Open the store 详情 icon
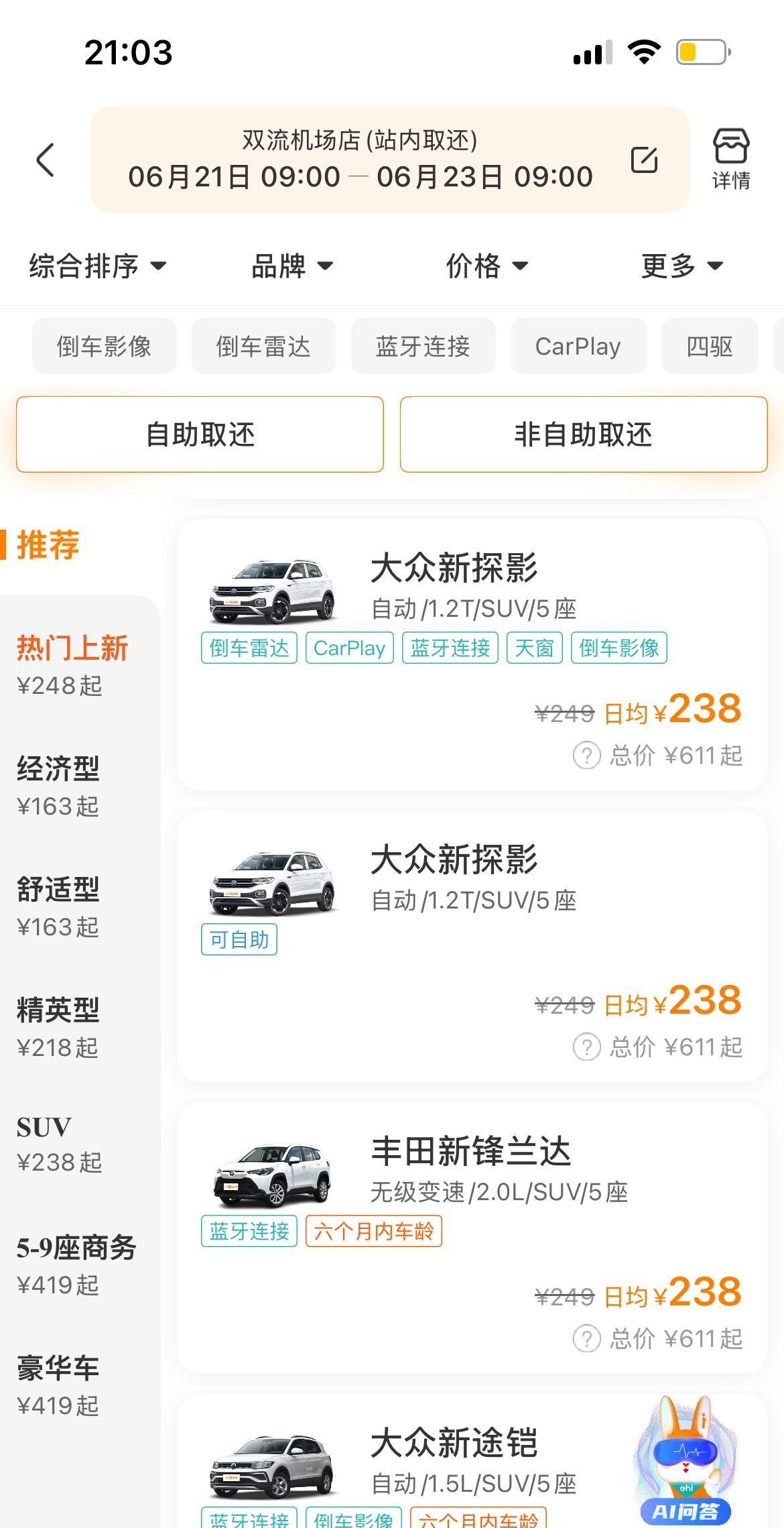 tap(730, 160)
